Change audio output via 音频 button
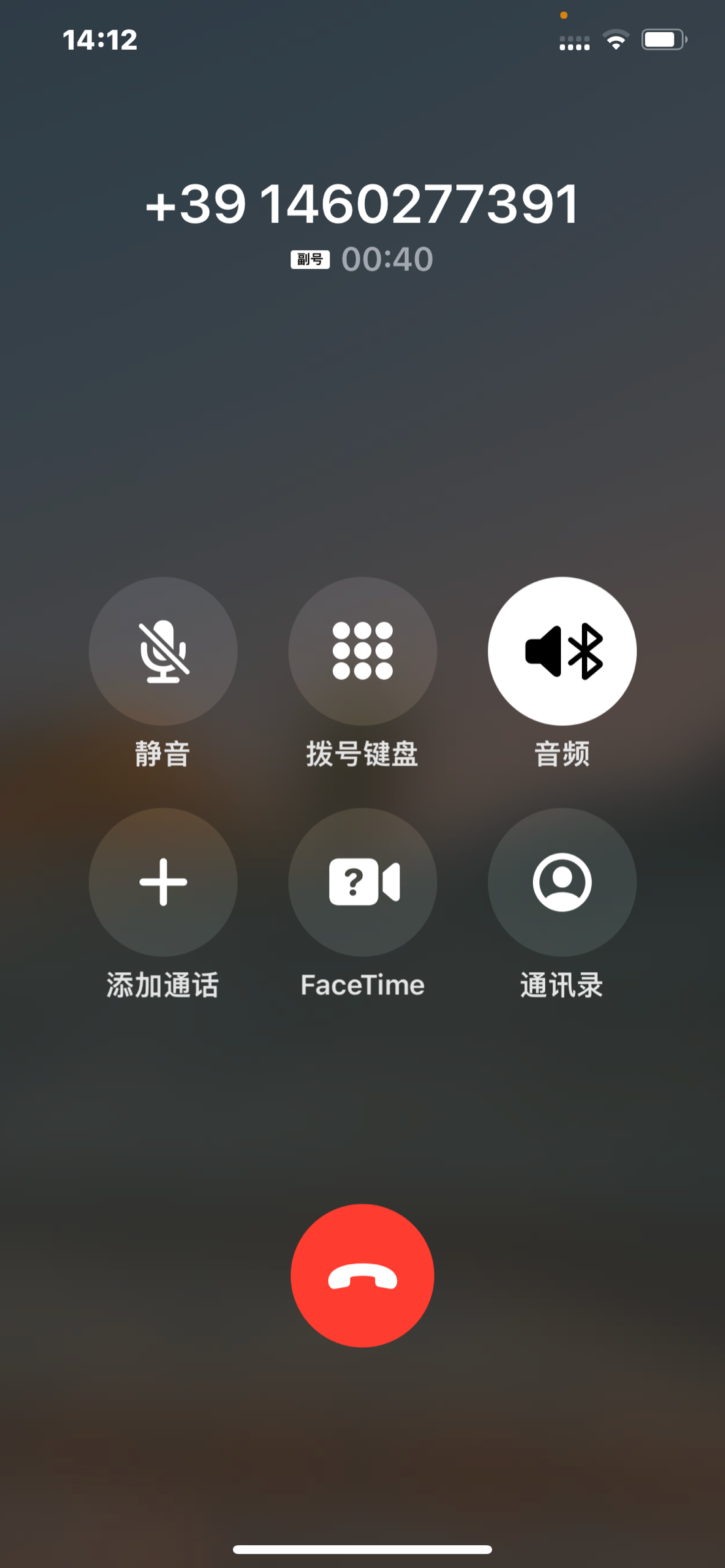 562,651
